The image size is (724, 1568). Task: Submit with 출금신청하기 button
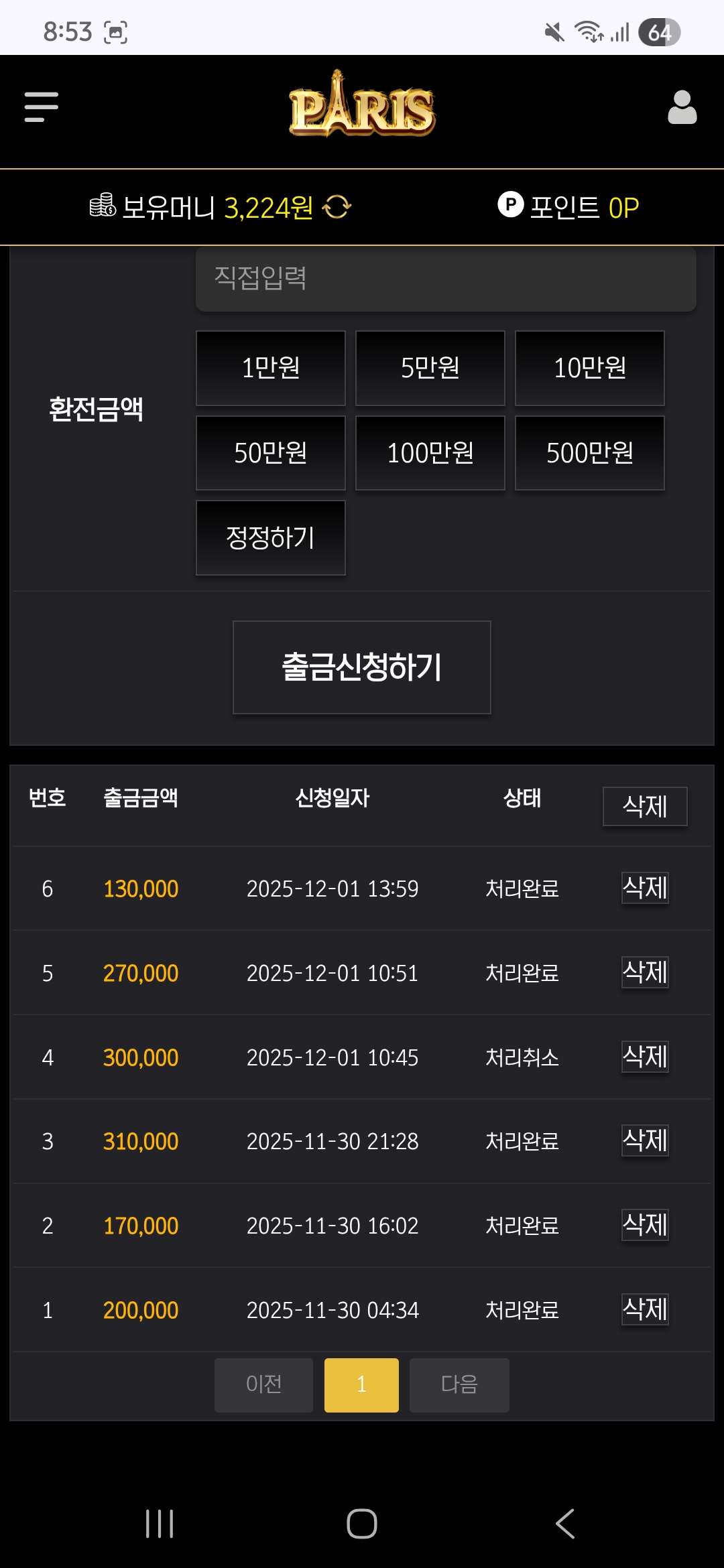point(361,667)
